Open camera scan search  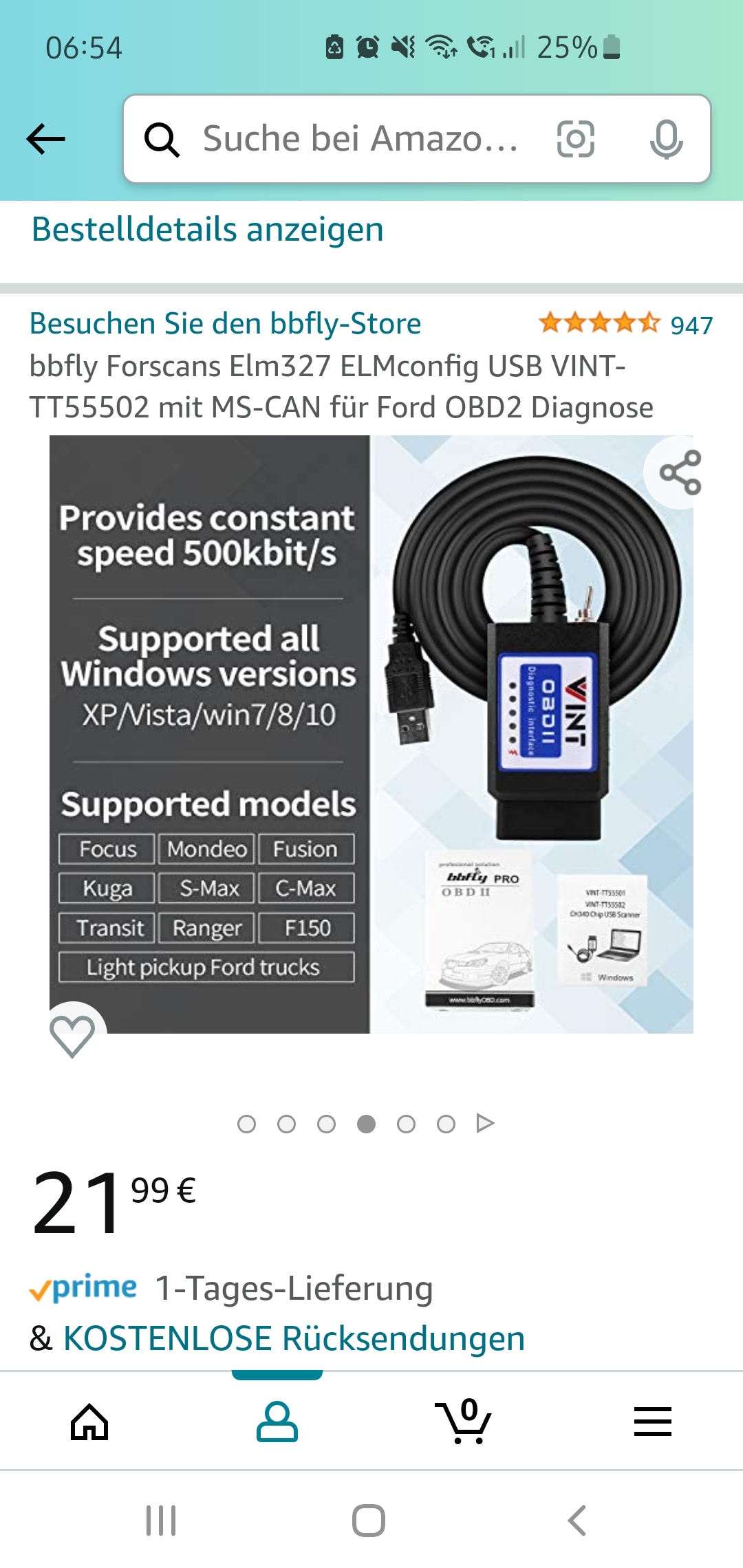click(575, 139)
